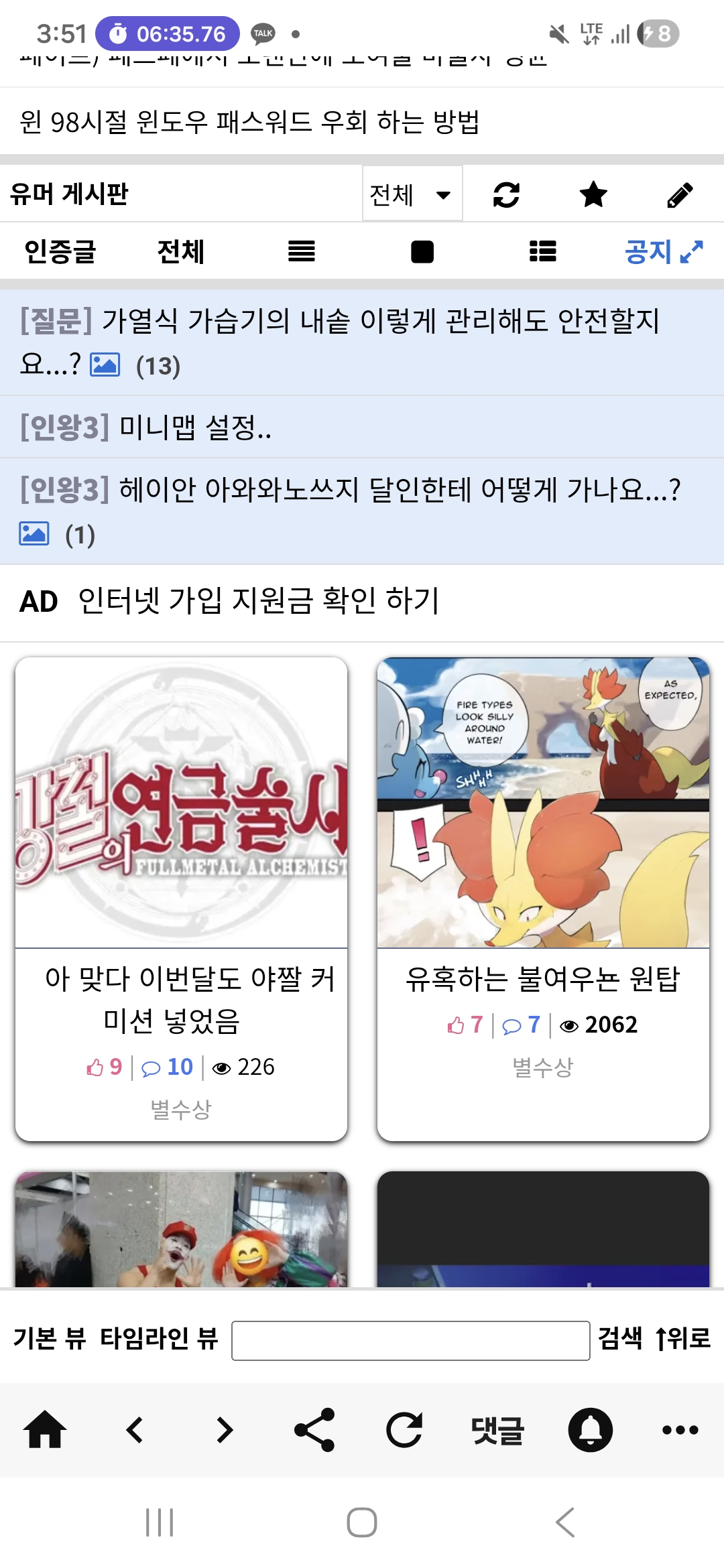Write a new post with pencil icon
The height and width of the screenshot is (1568, 724).
click(x=680, y=195)
